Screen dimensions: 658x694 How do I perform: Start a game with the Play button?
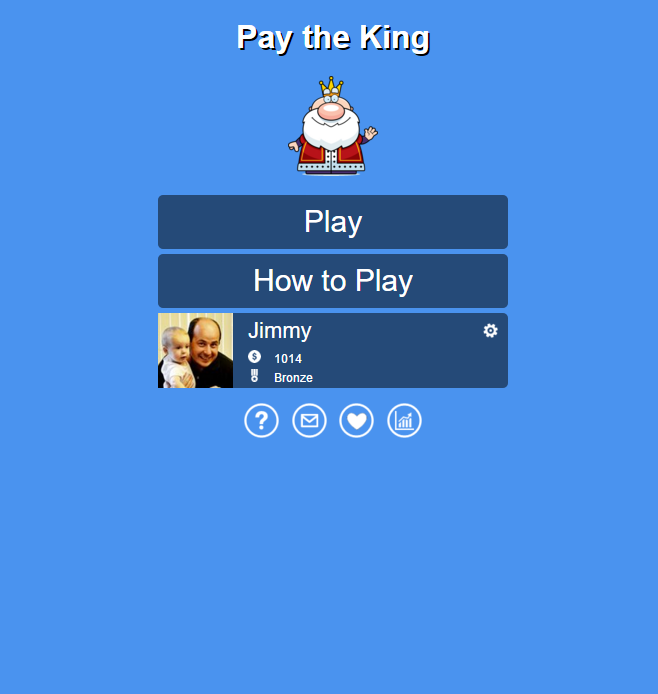pyautogui.click(x=332, y=222)
